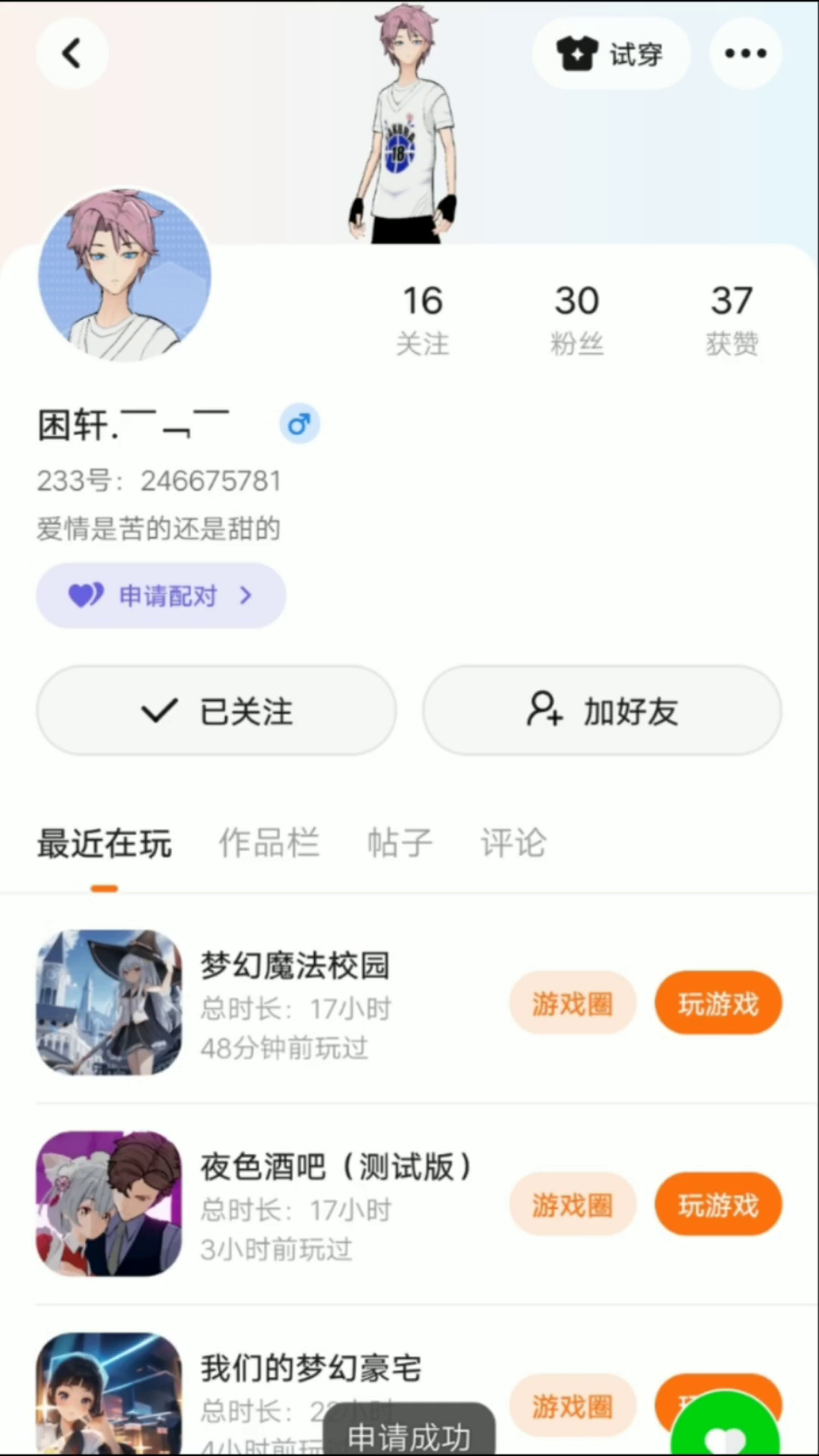Tap 玩游戏 for 夜色酒吧（测试版）

718,1204
